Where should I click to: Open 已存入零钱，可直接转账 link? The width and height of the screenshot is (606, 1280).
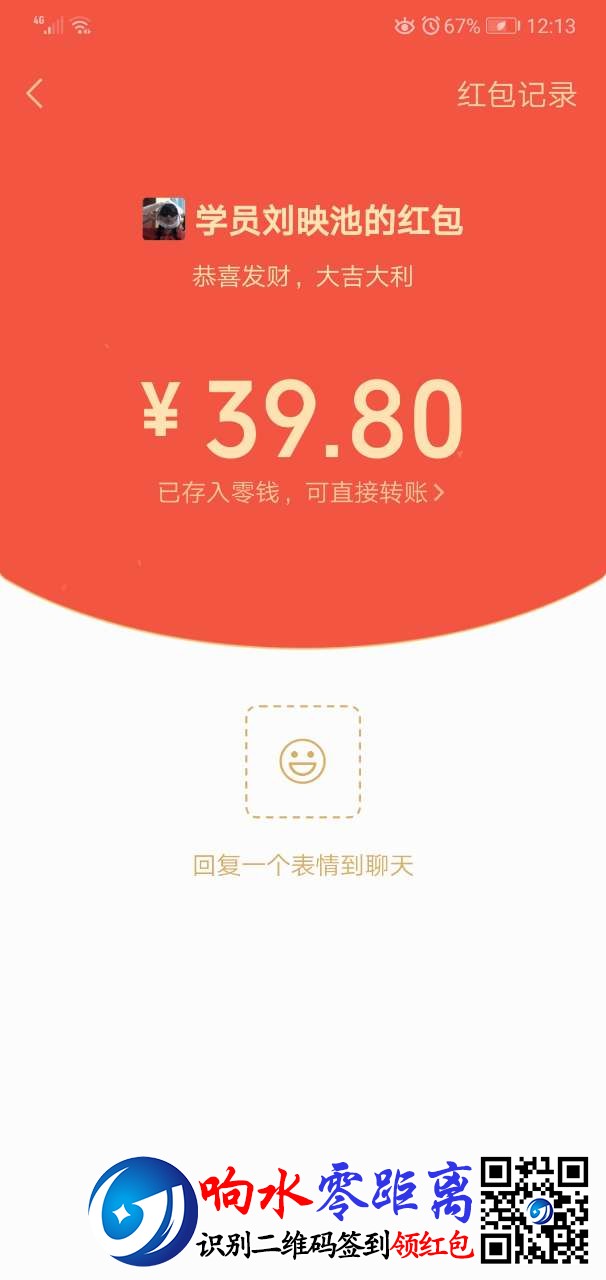click(301, 492)
